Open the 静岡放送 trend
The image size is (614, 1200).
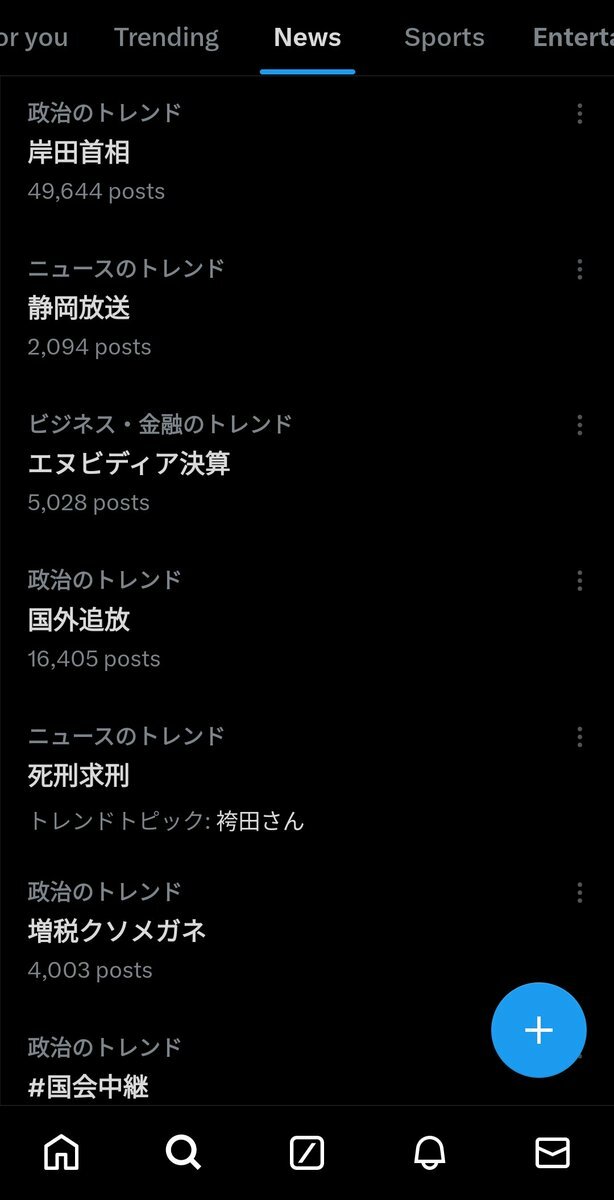click(307, 308)
